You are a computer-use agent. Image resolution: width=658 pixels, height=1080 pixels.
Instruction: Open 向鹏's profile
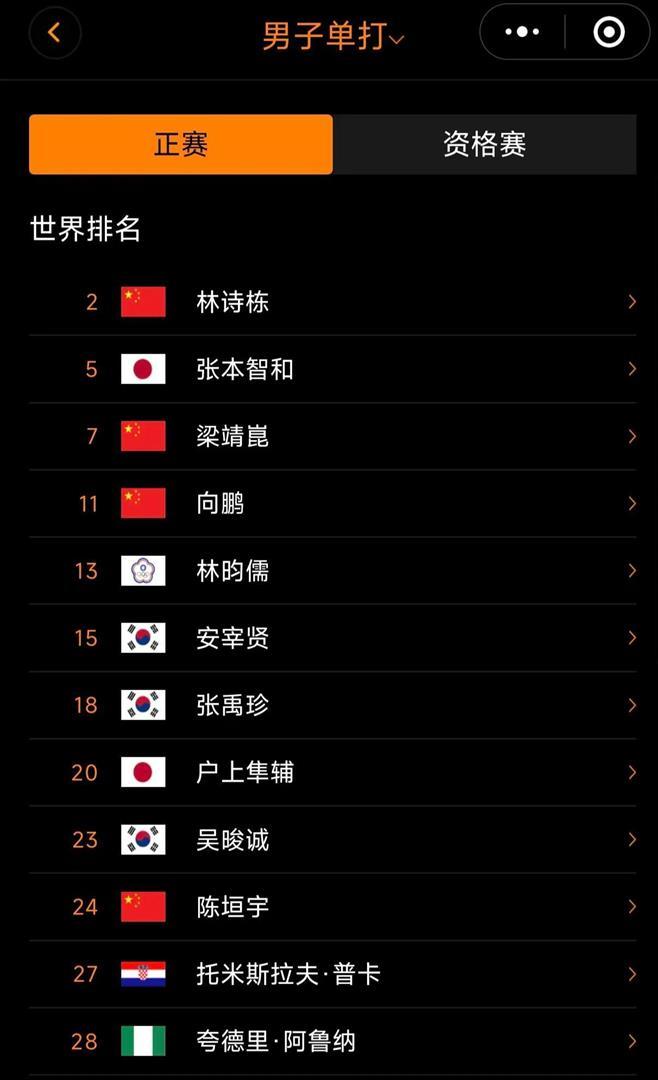point(332,503)
